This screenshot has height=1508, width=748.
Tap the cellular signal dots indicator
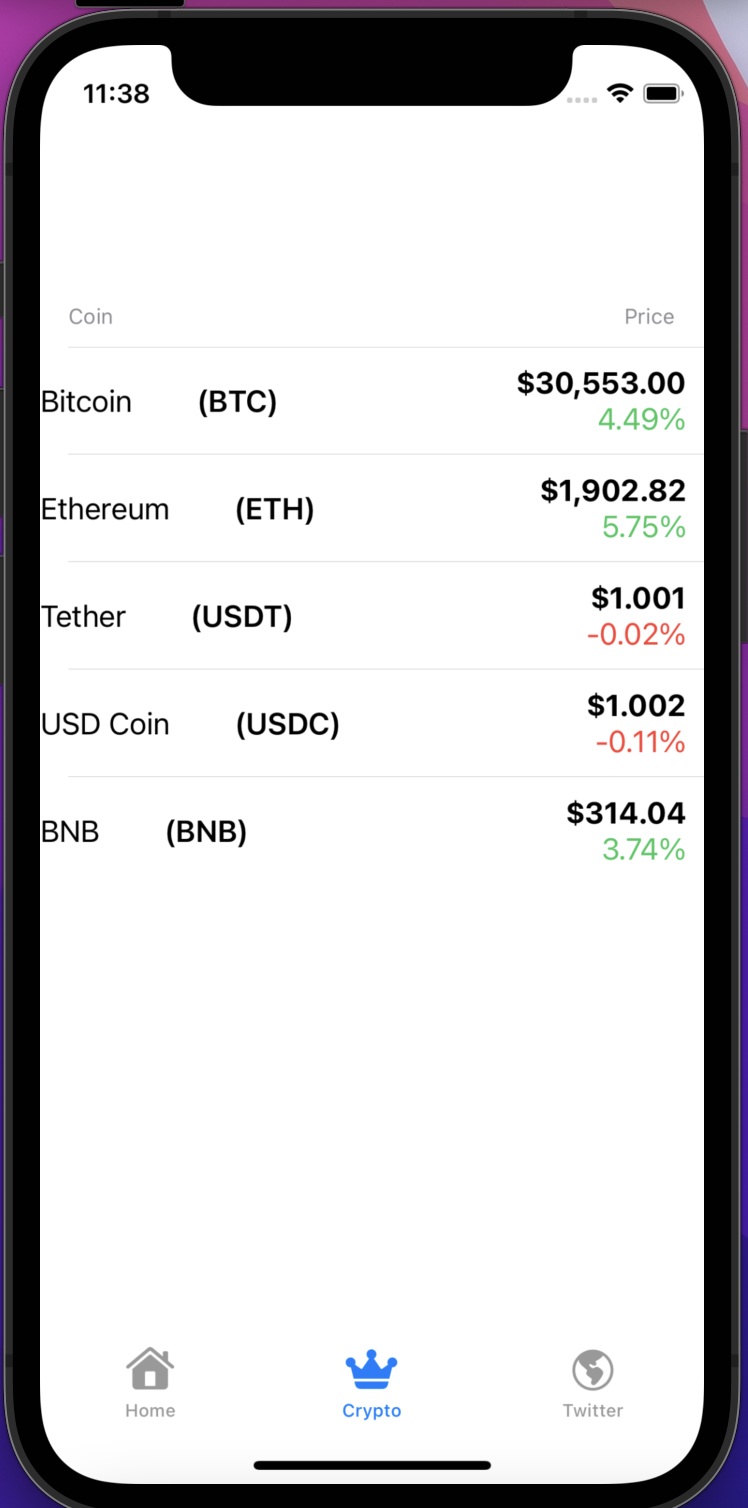(x=581, y=98)
